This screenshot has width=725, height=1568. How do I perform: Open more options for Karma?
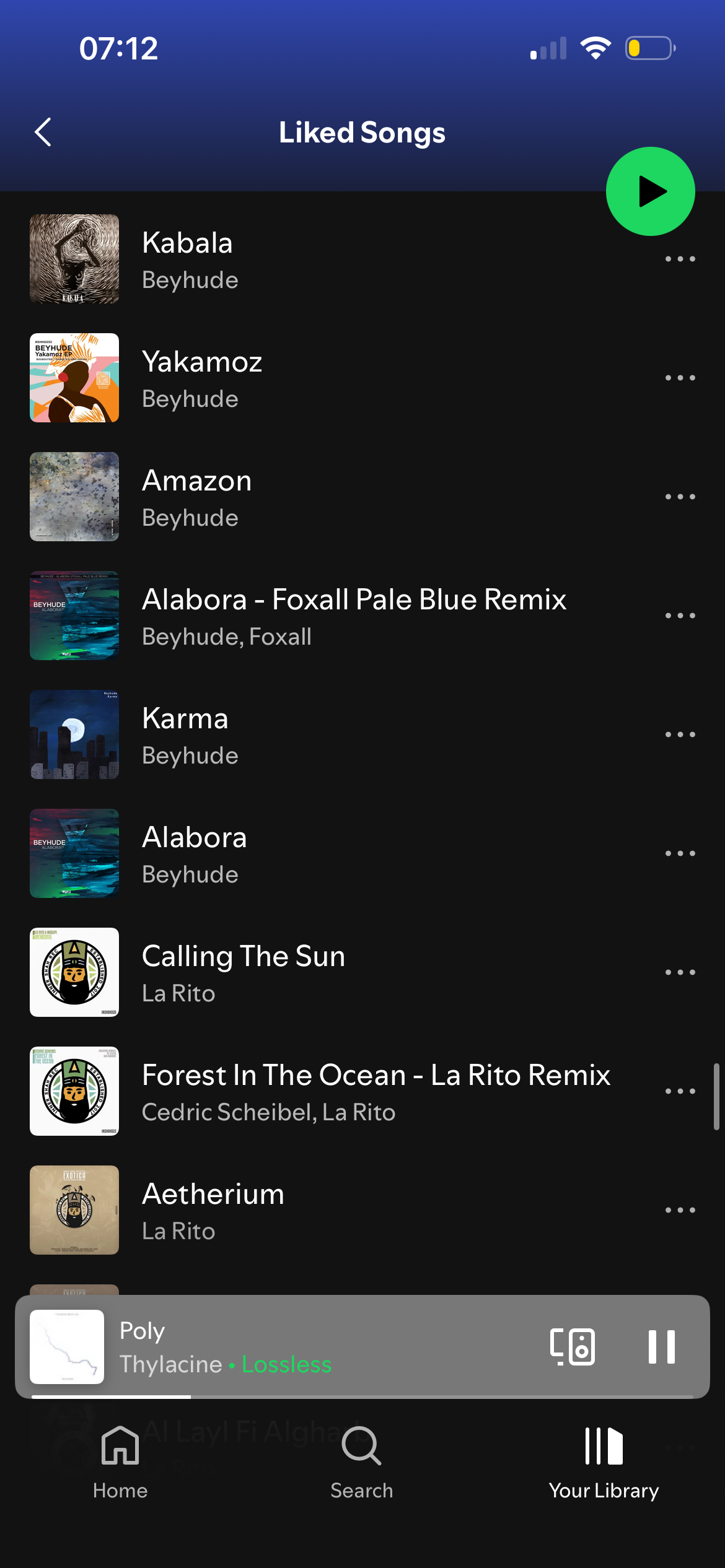(680, 734)
